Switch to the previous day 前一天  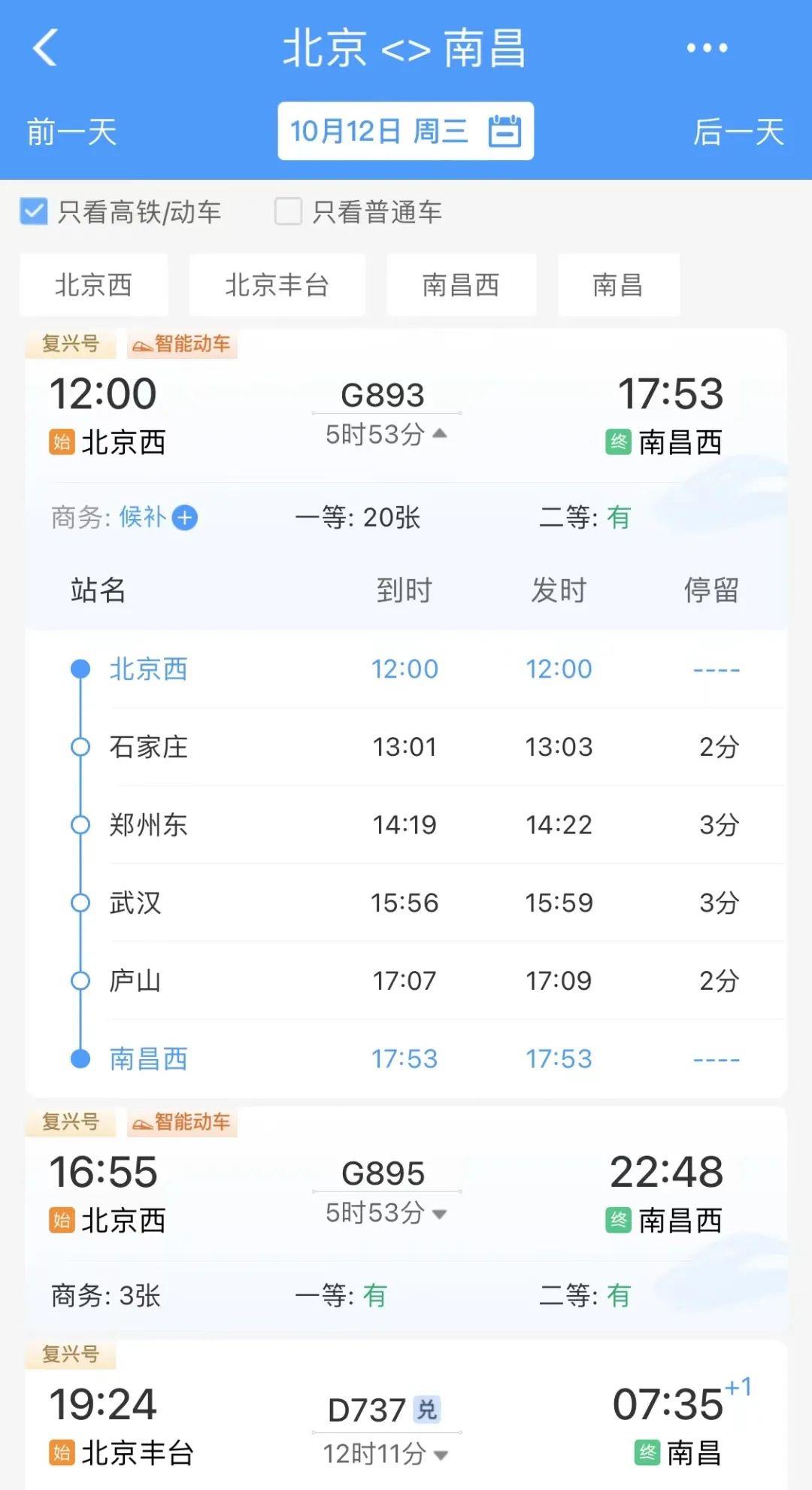click(72, 132)
